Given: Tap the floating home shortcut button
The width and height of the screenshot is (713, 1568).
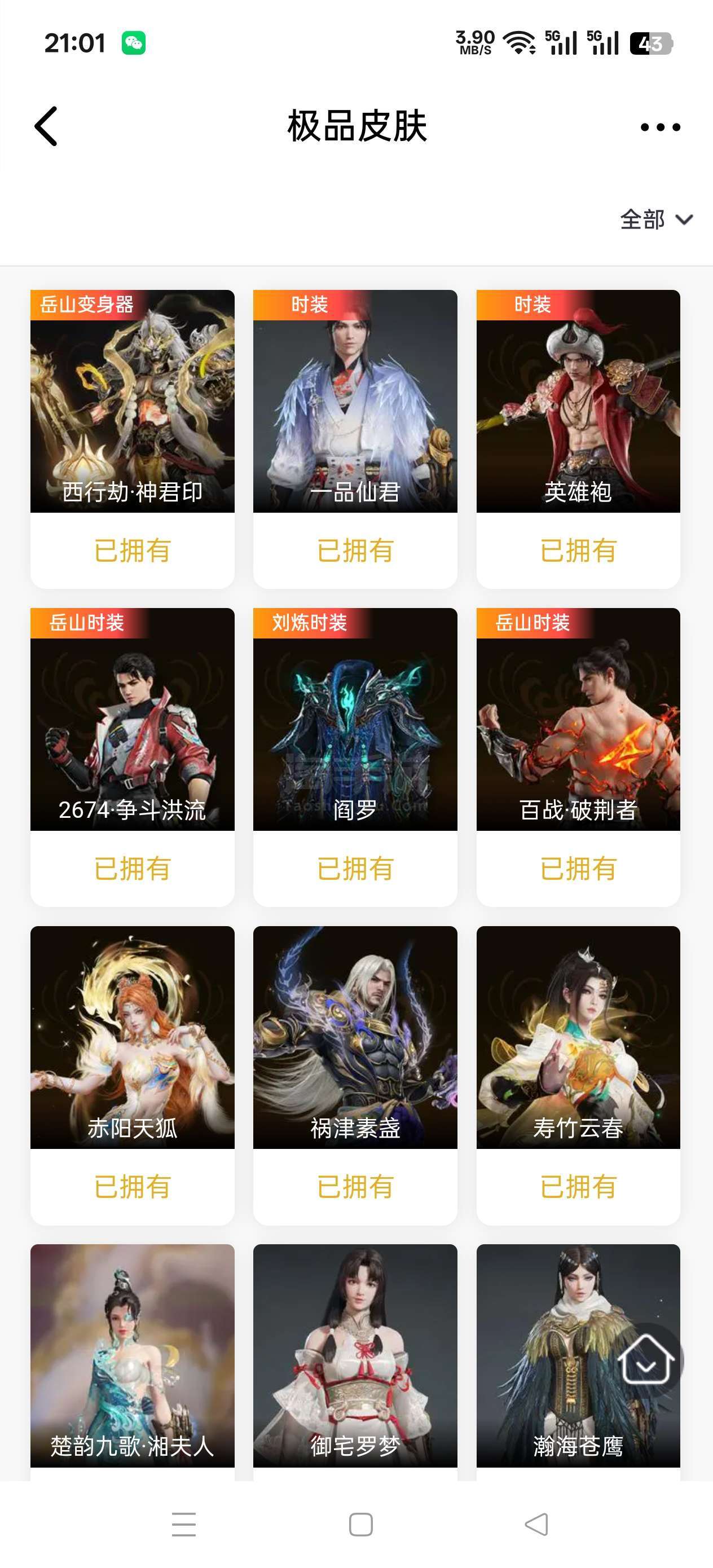Looking at the screenshot, I should pos(646,1361).
